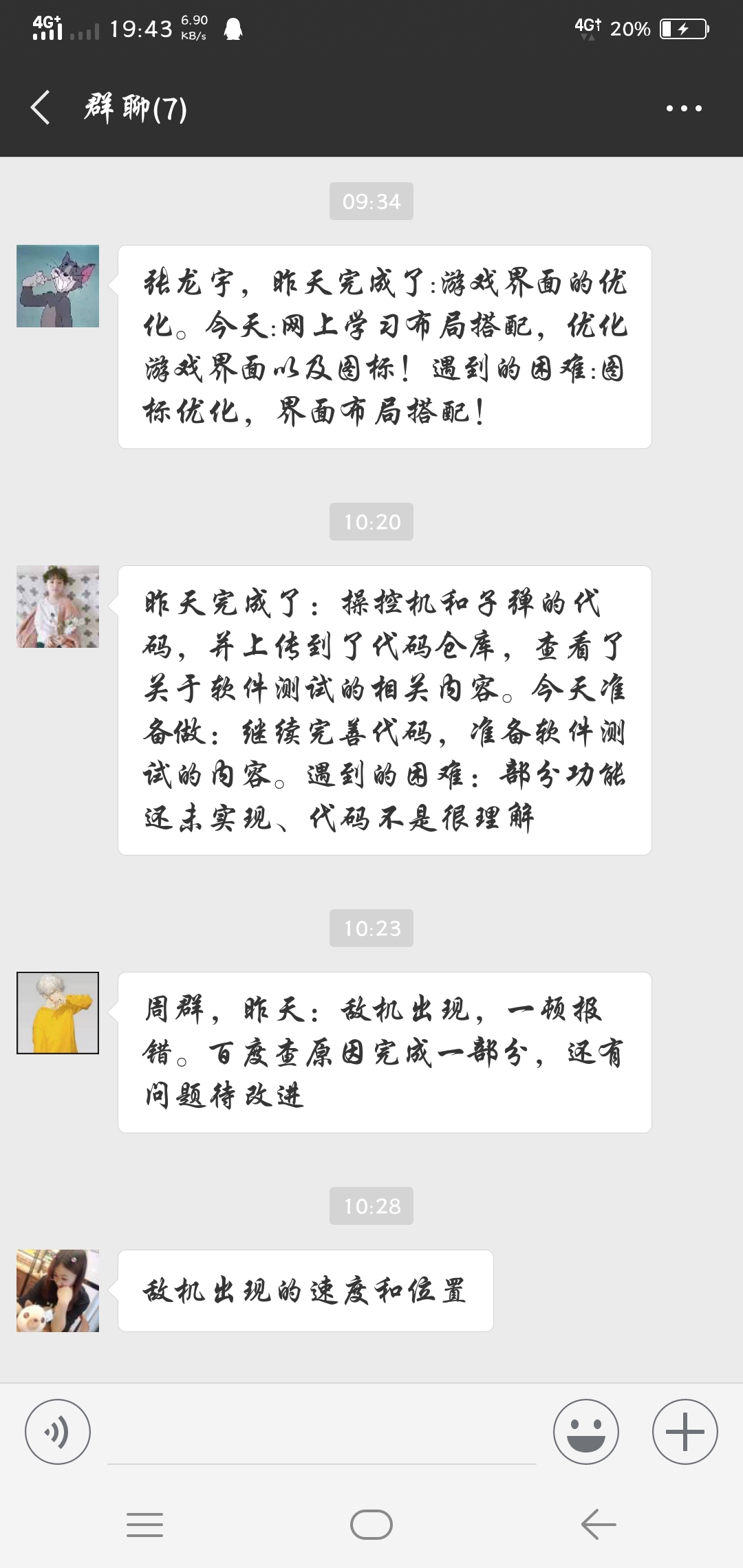Open the emoji picker
This screenshot has height=1568, width=743.
tap(586, 1432)
